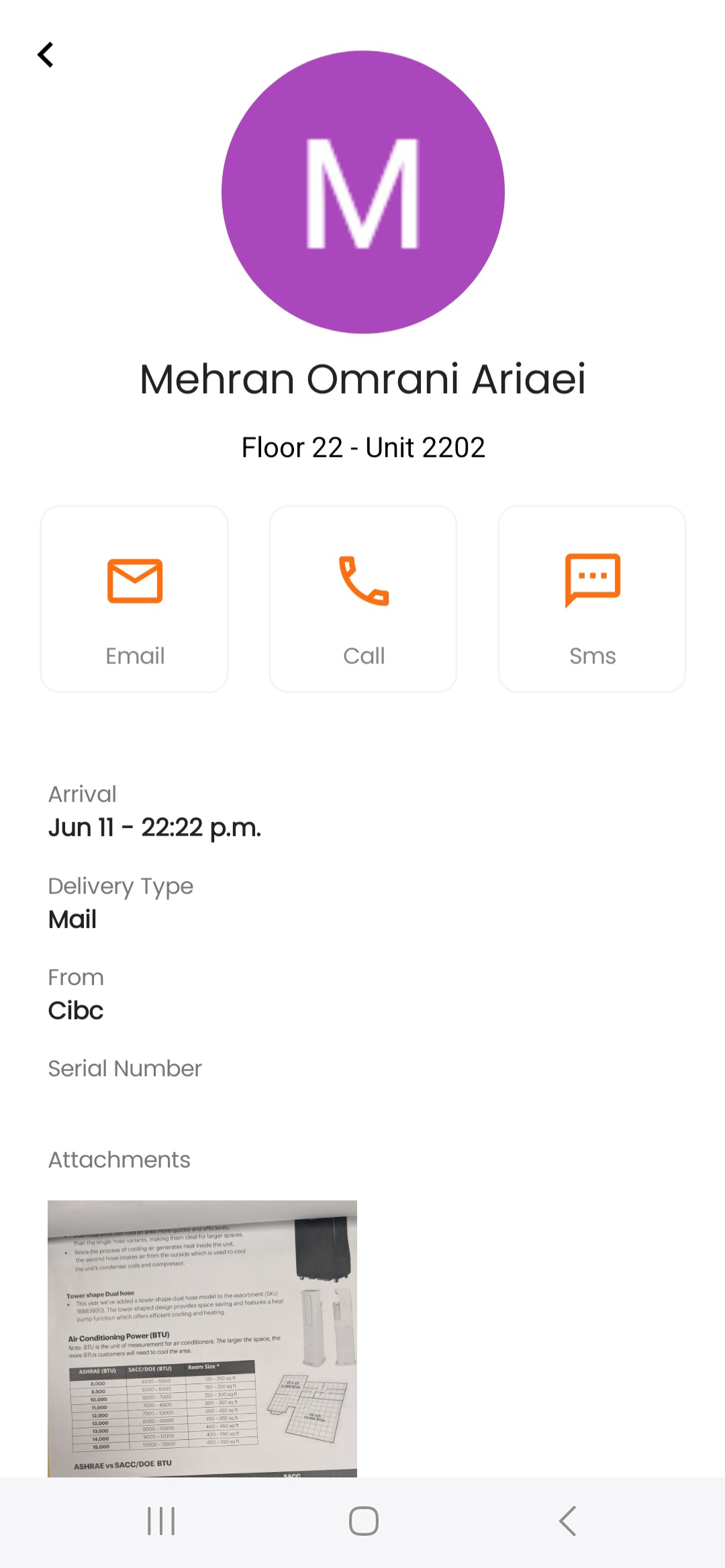This screenshot has height=1568, width=725.
Task: Call the resident of Unit 2202
Action: coord(363,599)
